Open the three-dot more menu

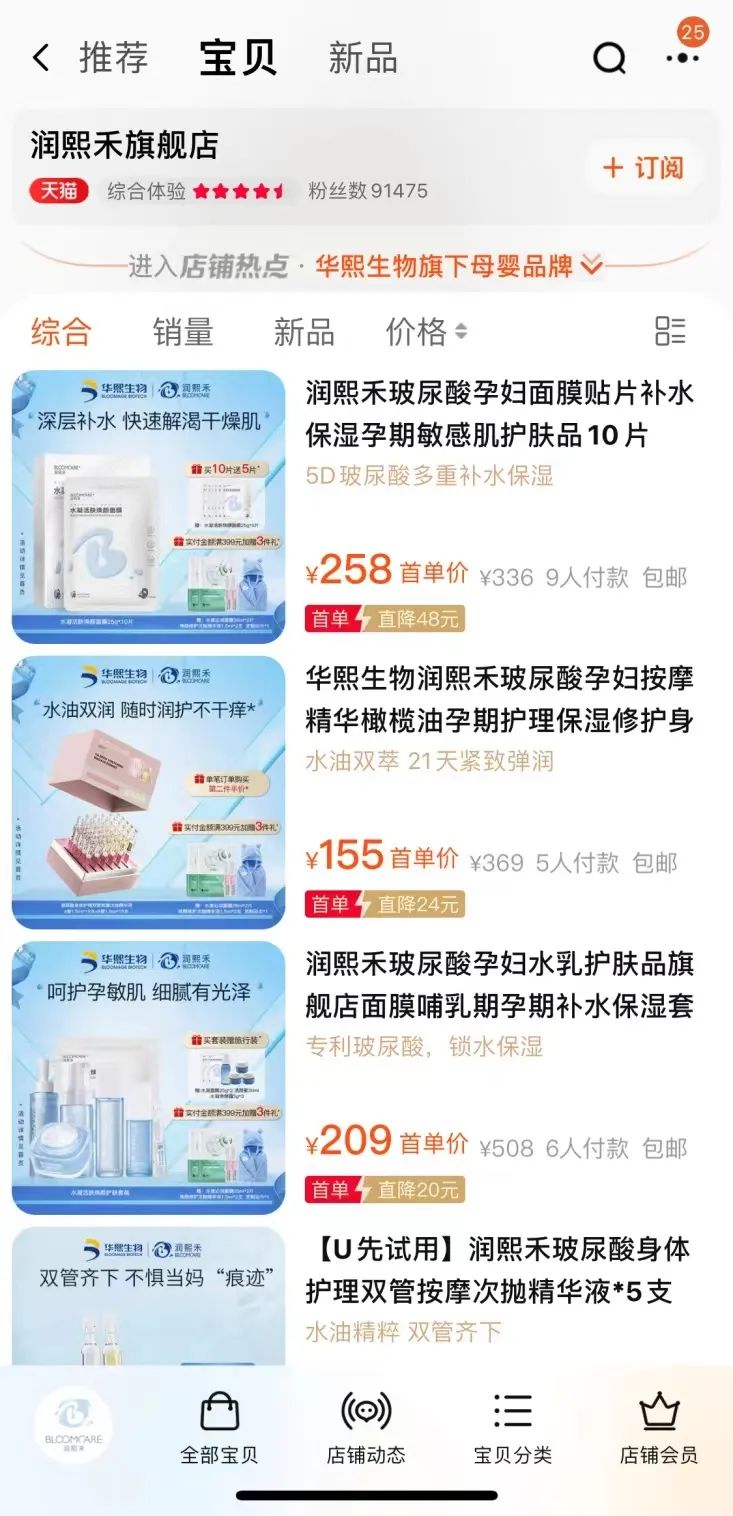[x=683, y=59]
